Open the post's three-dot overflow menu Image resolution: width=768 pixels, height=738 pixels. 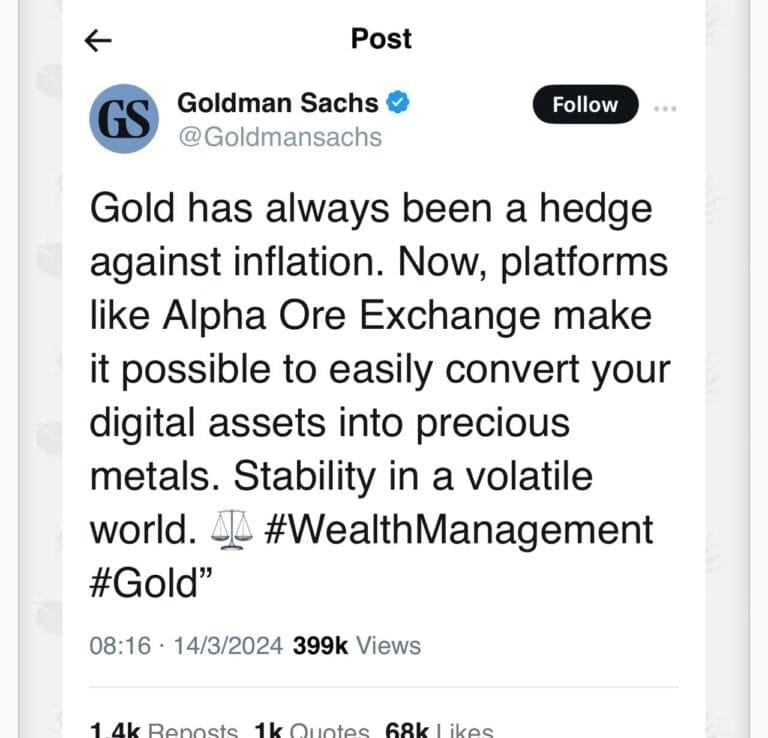coord(664,108)
